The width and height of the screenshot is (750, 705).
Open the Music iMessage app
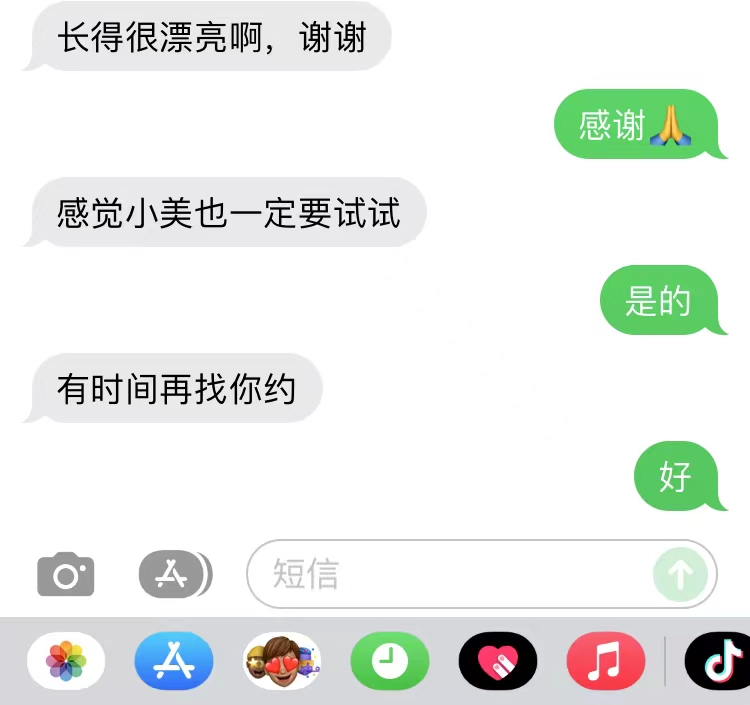[x=606, y=661]
